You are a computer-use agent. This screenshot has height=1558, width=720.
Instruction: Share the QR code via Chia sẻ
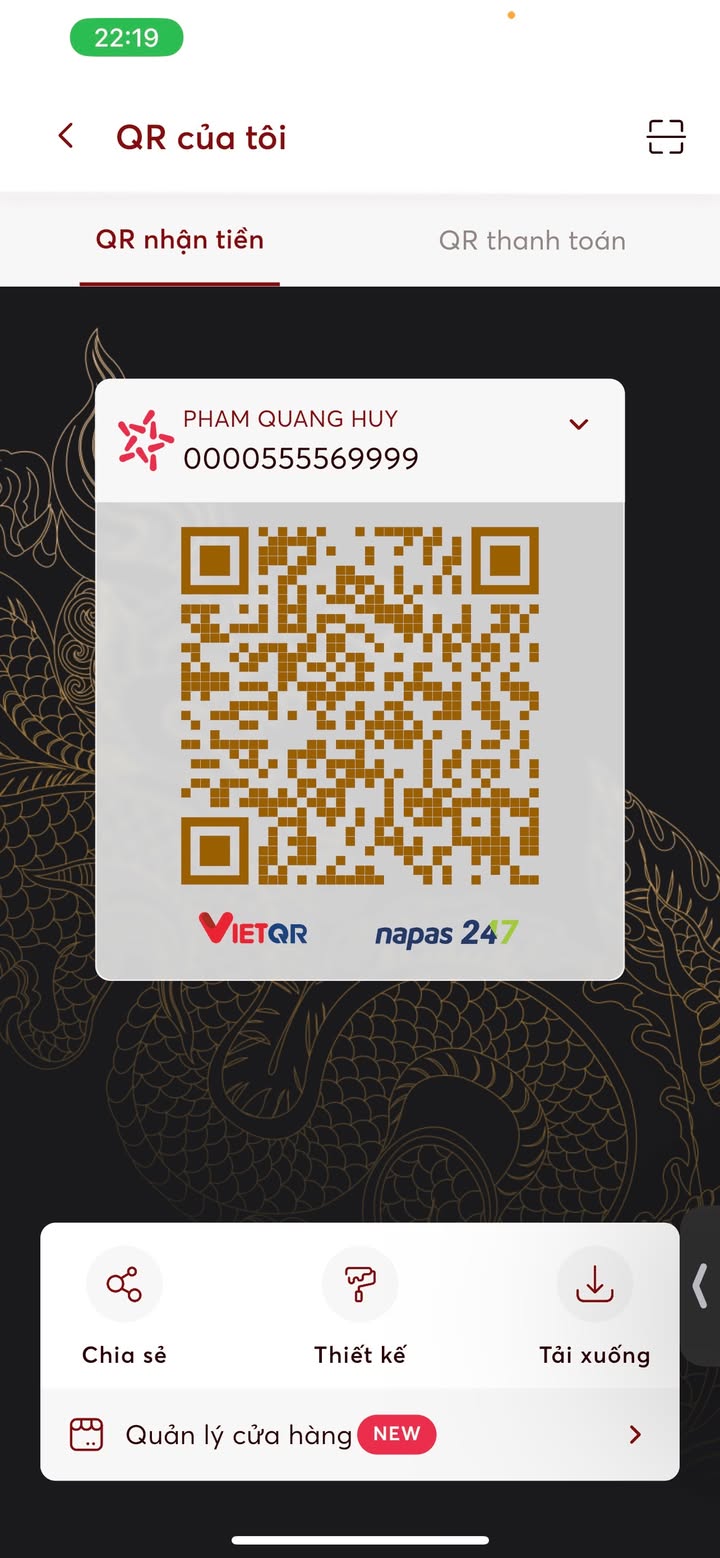pos(124,1285)
